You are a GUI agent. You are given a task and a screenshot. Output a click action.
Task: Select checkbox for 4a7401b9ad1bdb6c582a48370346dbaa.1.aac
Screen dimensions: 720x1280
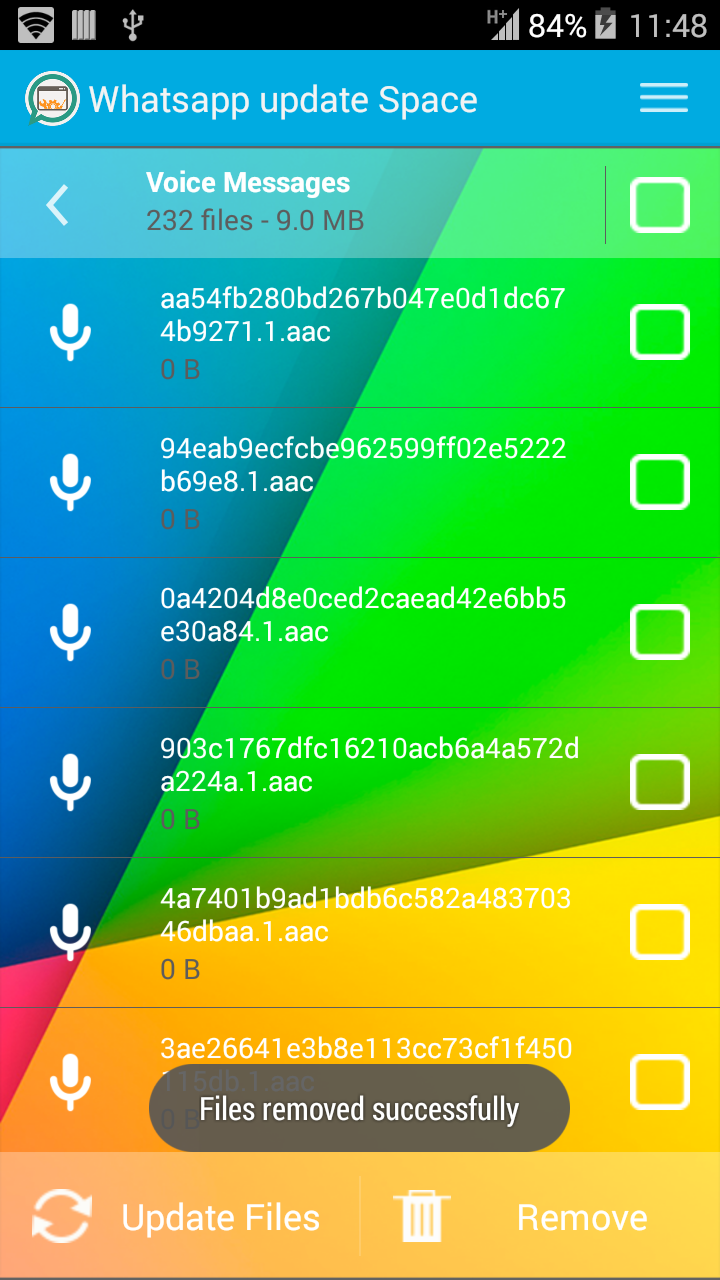(x=660, y=932)
